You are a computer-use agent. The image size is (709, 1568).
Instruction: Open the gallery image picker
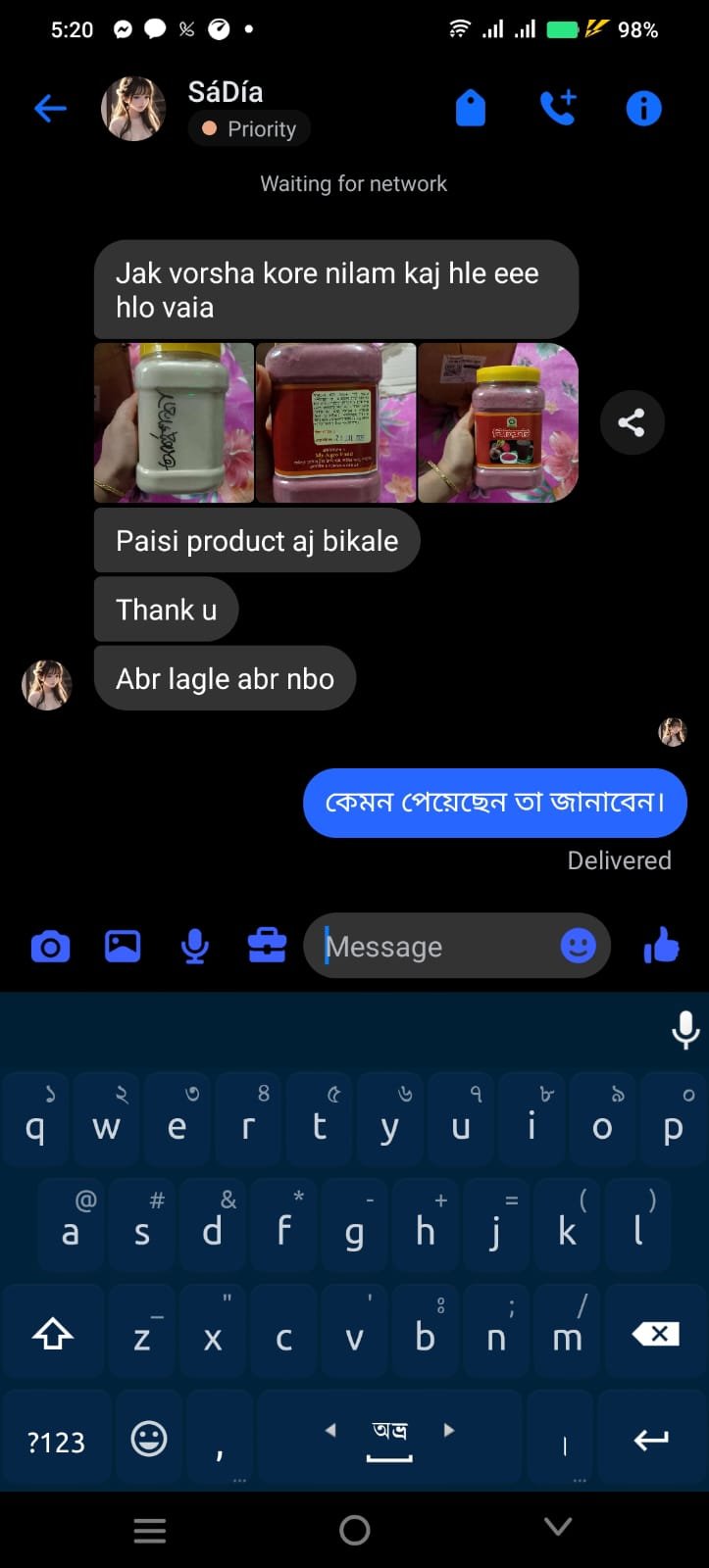tap(123, 947)
